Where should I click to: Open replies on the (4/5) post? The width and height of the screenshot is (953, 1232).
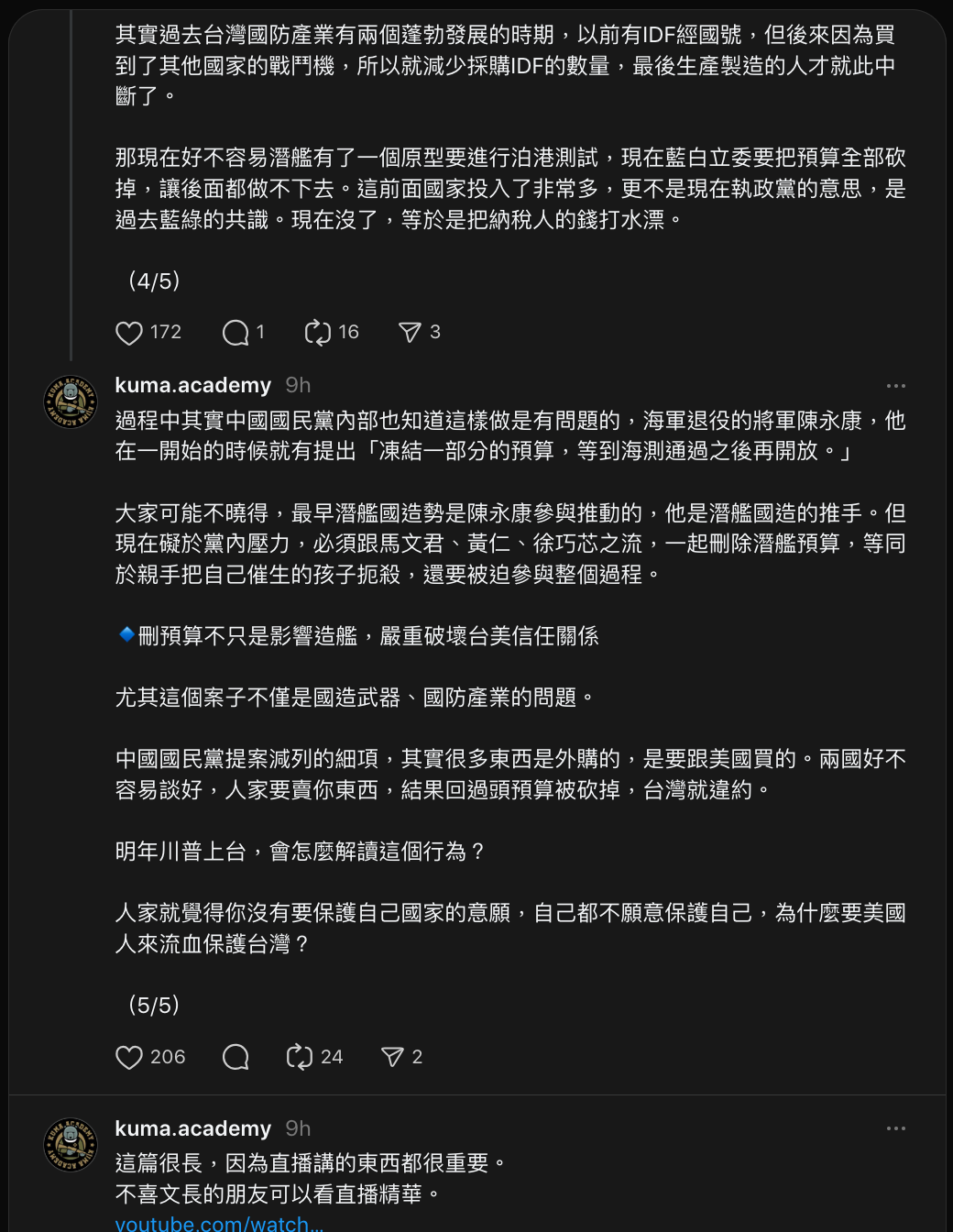click(236, 333)
